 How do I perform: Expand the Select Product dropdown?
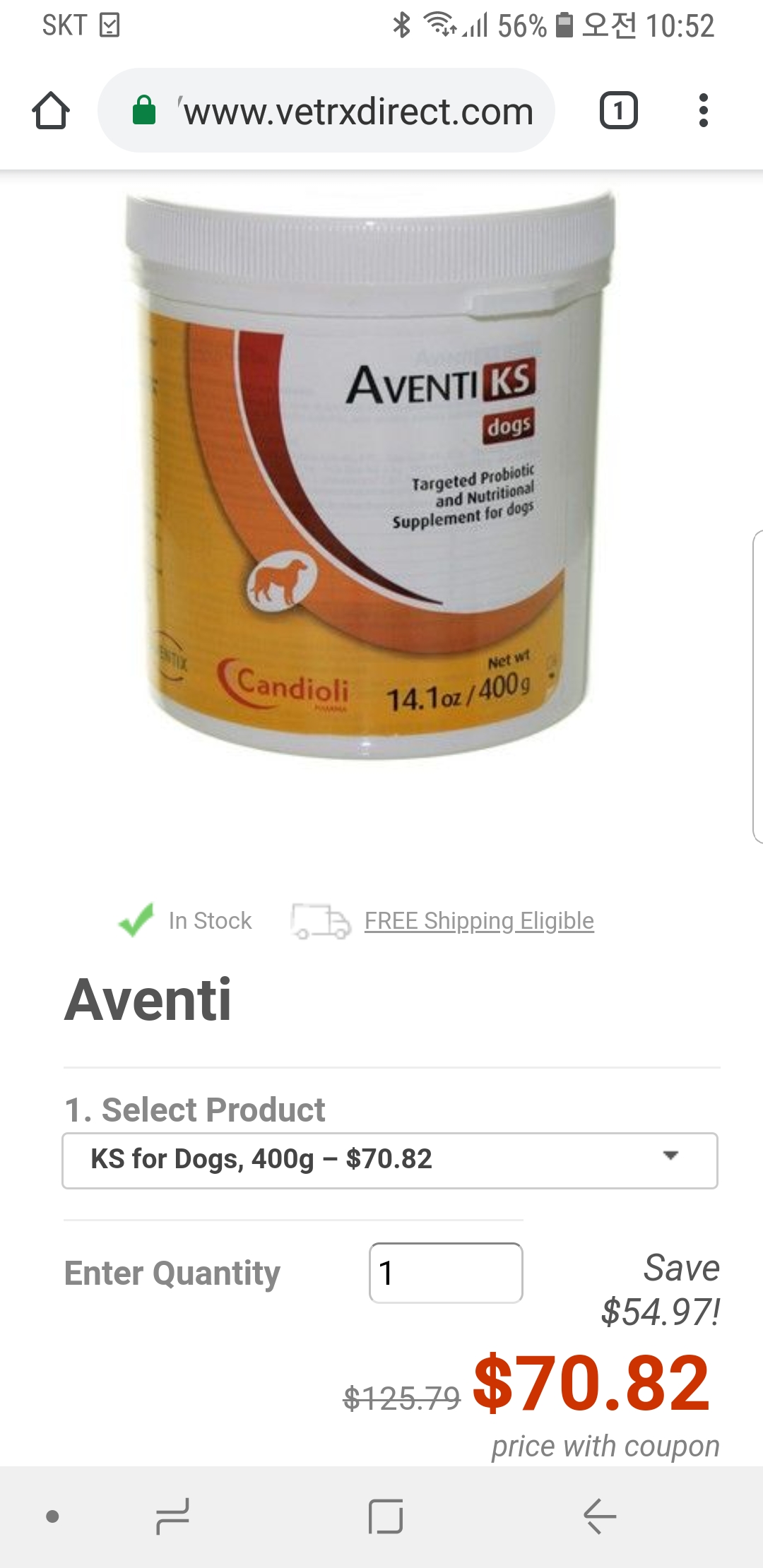point(390,1160)
